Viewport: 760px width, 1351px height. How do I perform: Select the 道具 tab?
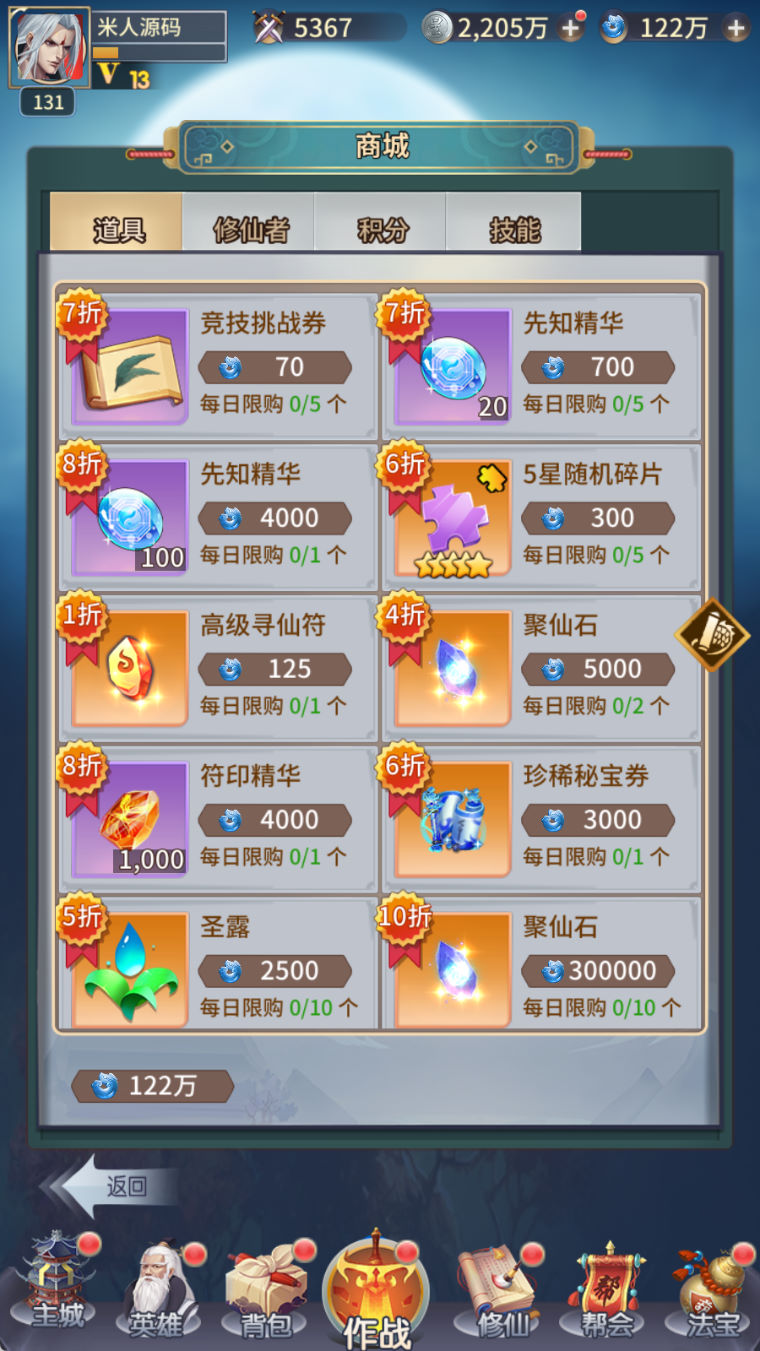[x=118, y=229]
